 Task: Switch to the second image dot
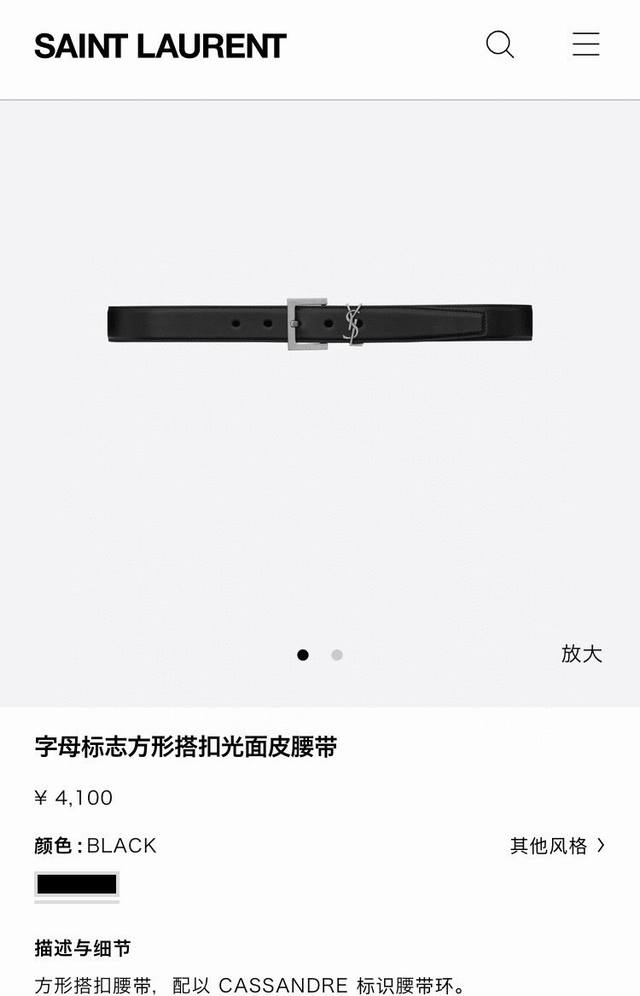click(x=337, y=655)
